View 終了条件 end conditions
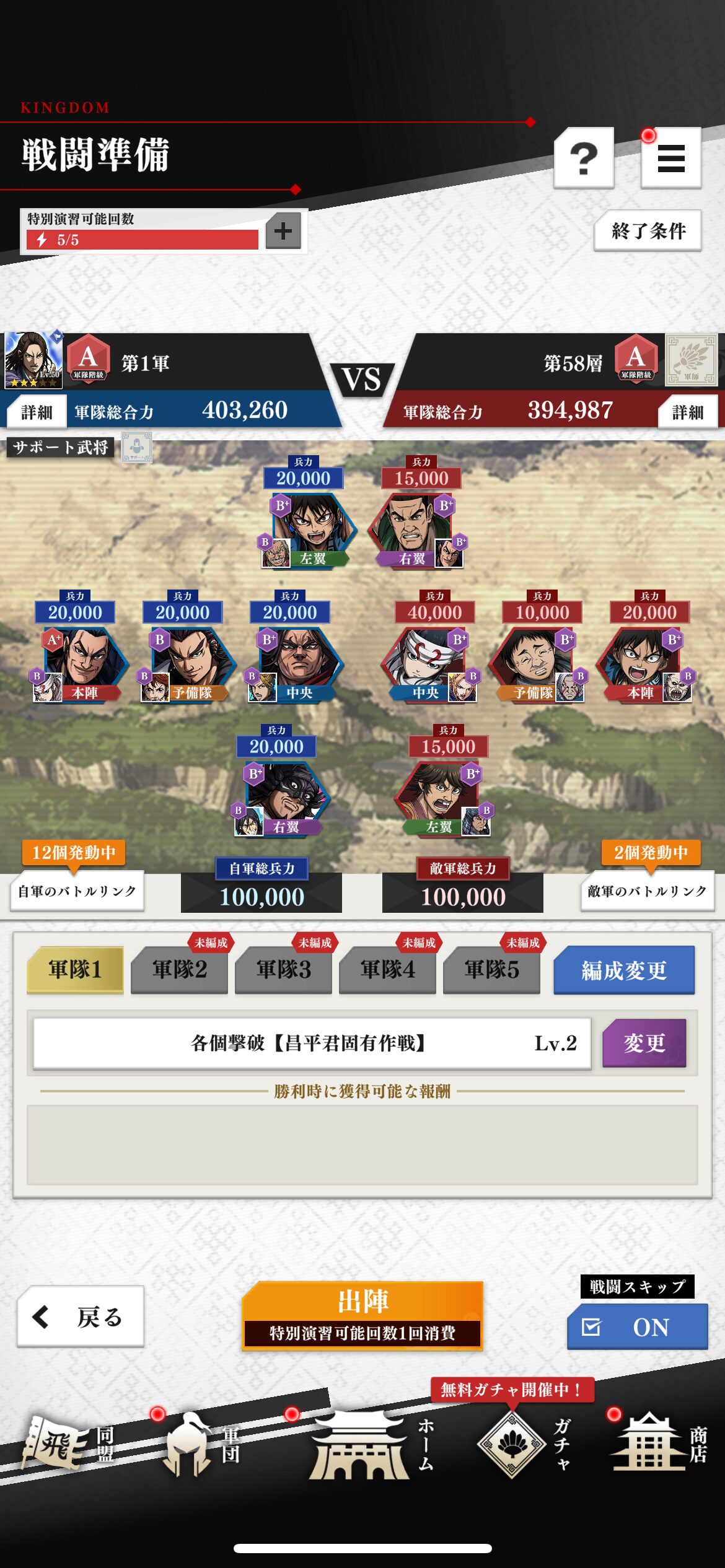 [x=648, y=231]
